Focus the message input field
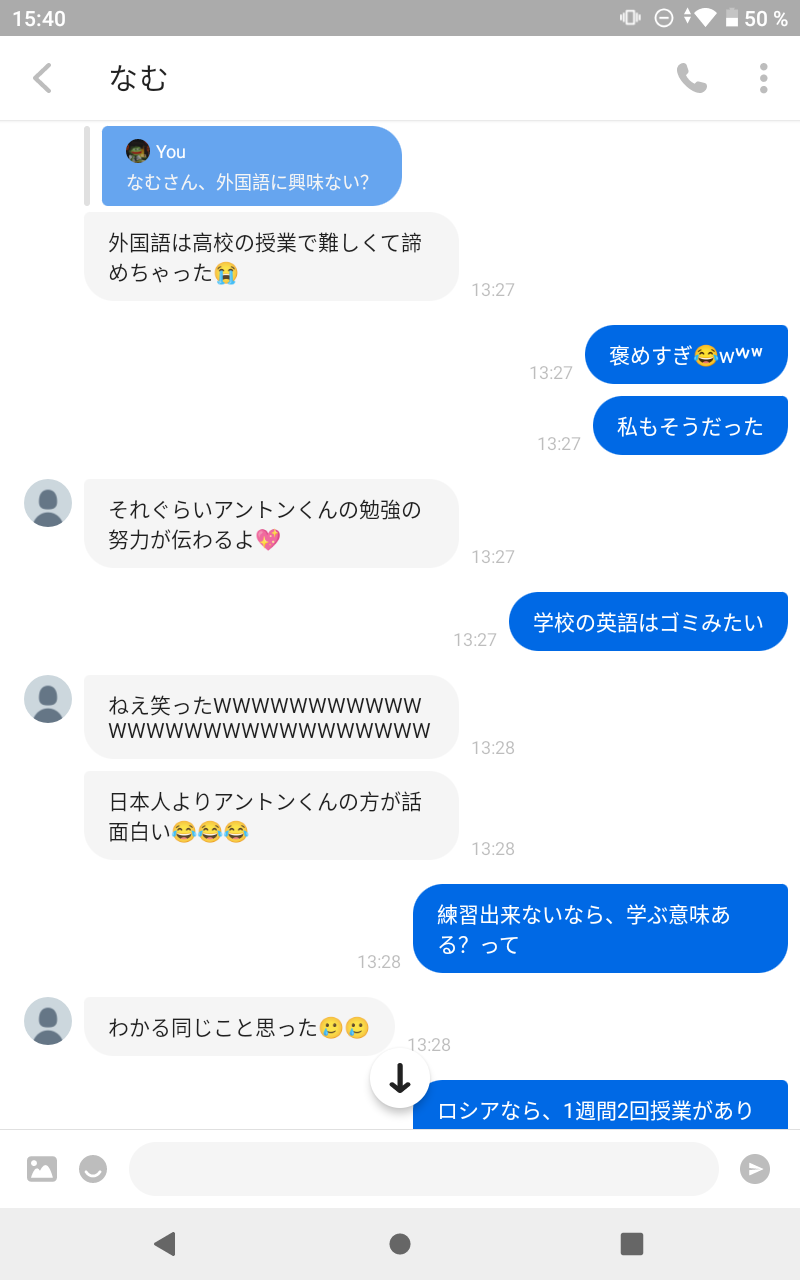 (424, 1168)
